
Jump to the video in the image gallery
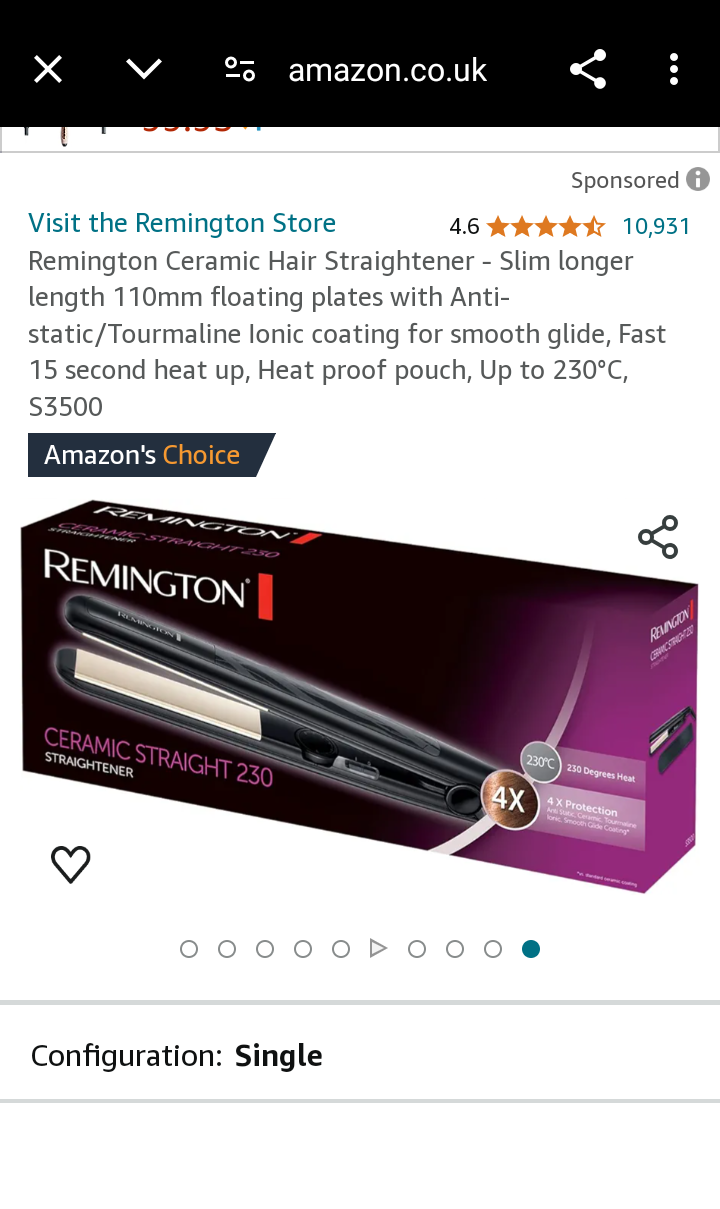point(378,948)
